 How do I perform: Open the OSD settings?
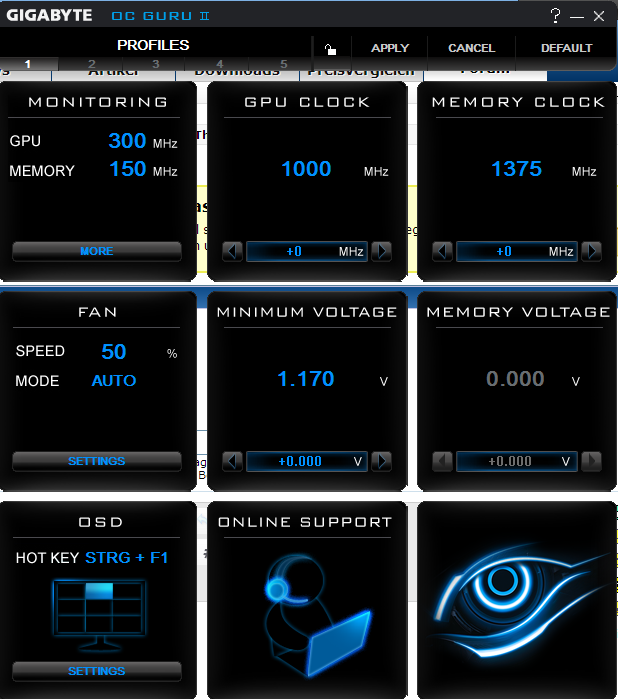pos(97,671)
